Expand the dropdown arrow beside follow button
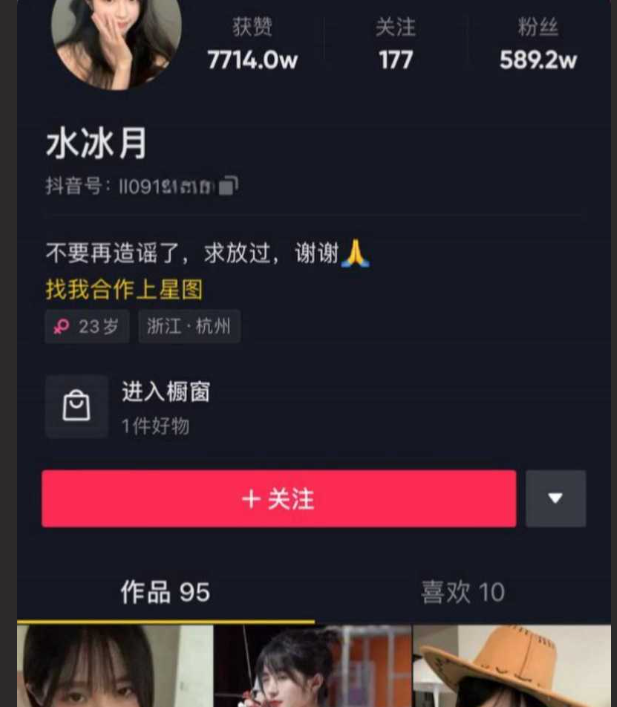Image resolution: width=617 pixels, height=707 pixels. 555,498
